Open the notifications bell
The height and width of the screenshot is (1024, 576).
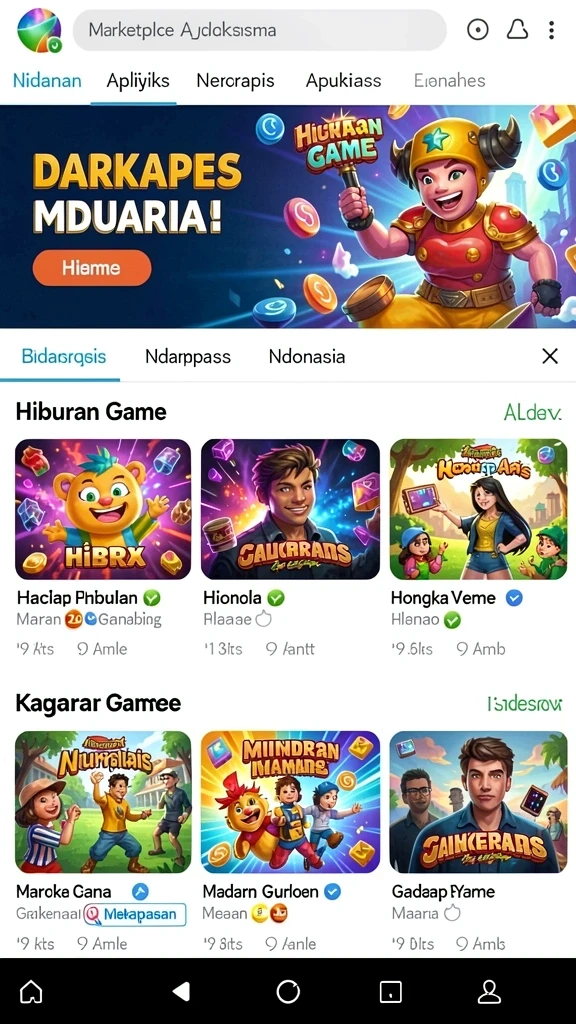click(517, 30)
